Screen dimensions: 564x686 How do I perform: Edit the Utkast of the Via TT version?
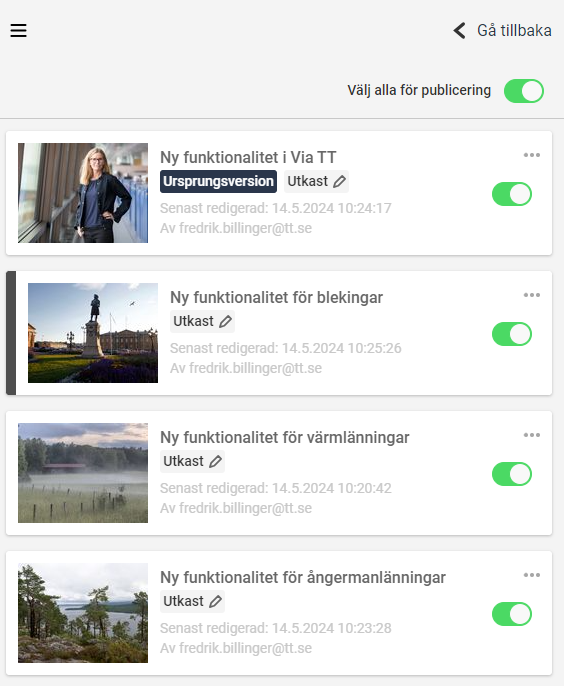click(316, 181)
